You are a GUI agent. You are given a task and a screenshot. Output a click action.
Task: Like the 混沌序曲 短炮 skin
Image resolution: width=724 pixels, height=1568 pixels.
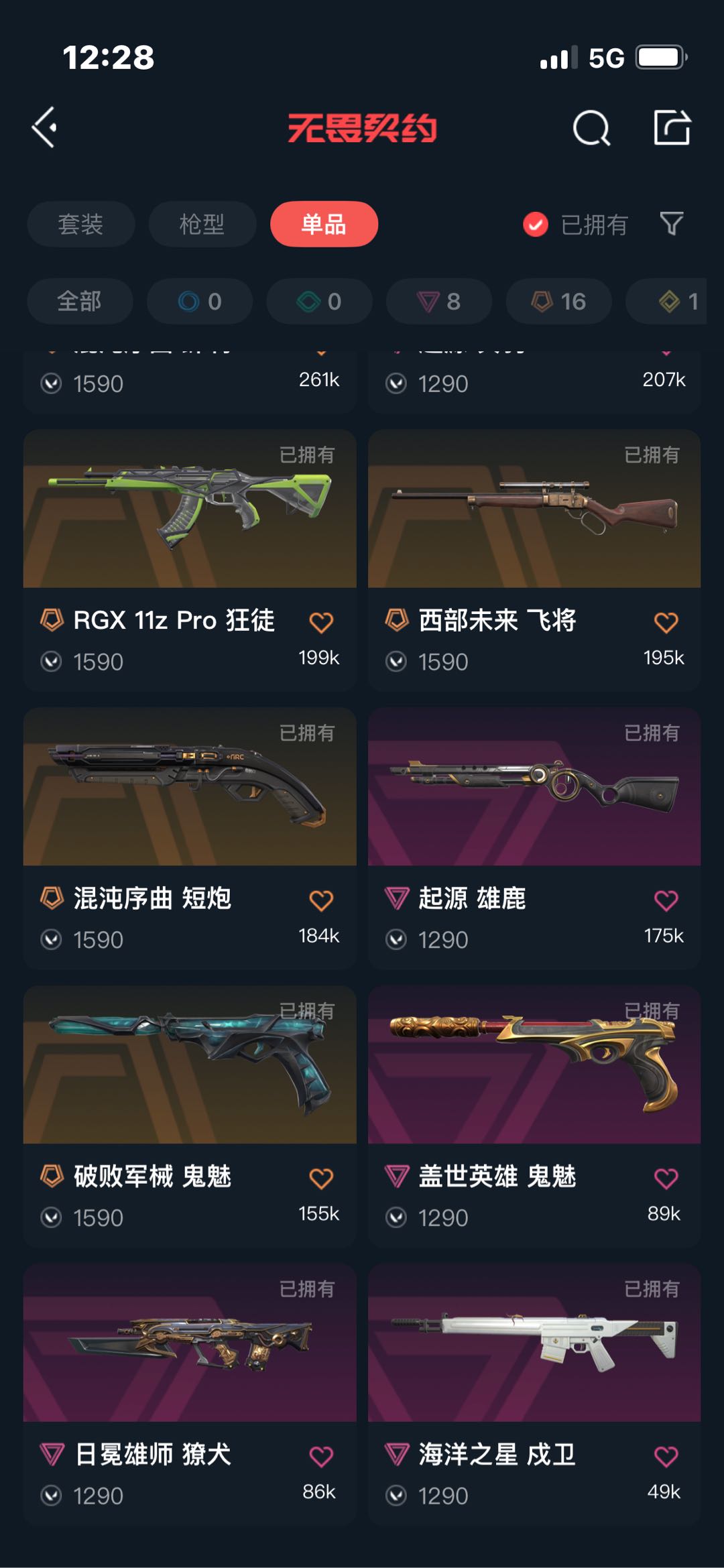coord(321,900)
